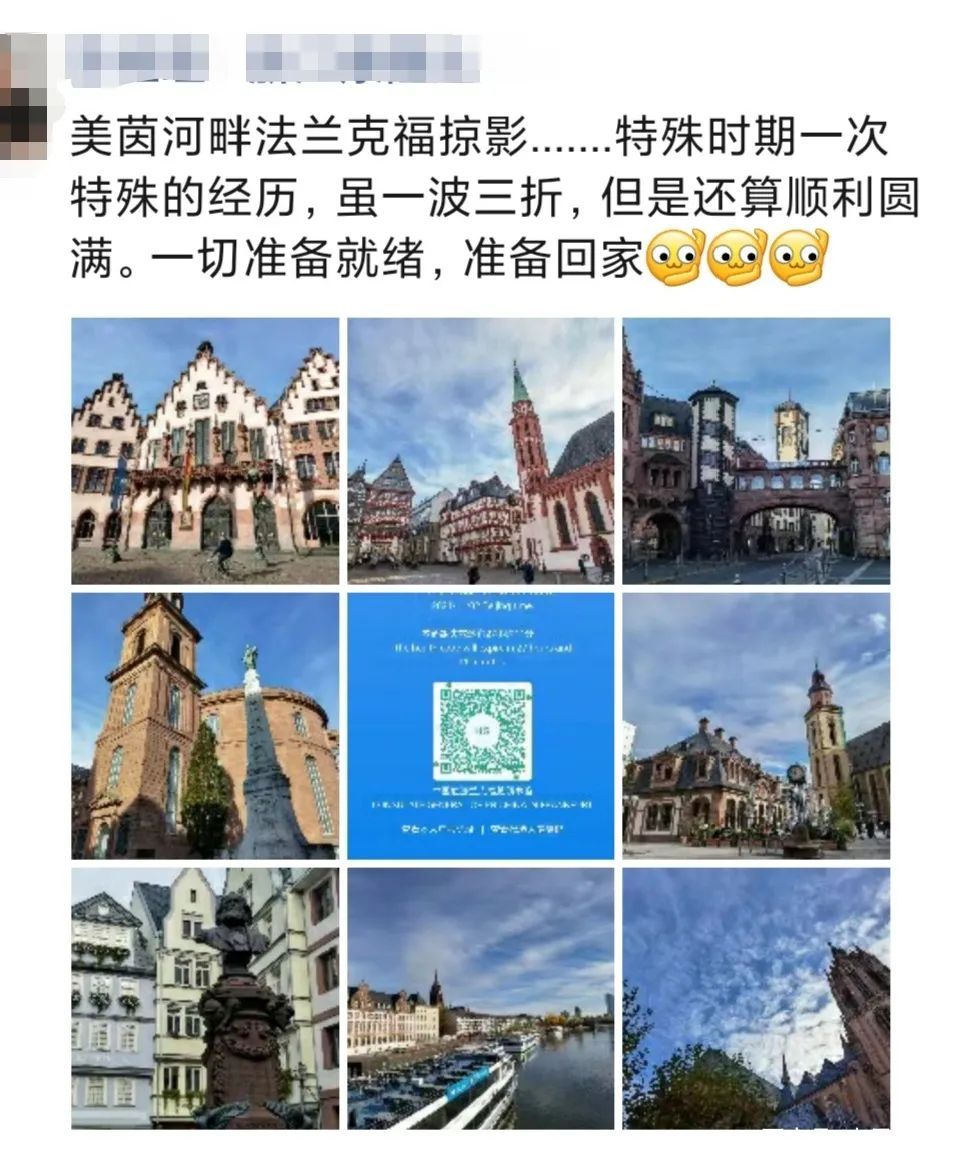The image size is (955, 1165).
Task: Open the photo of stepped-gable Römer facades
Action: coord(205,451)
